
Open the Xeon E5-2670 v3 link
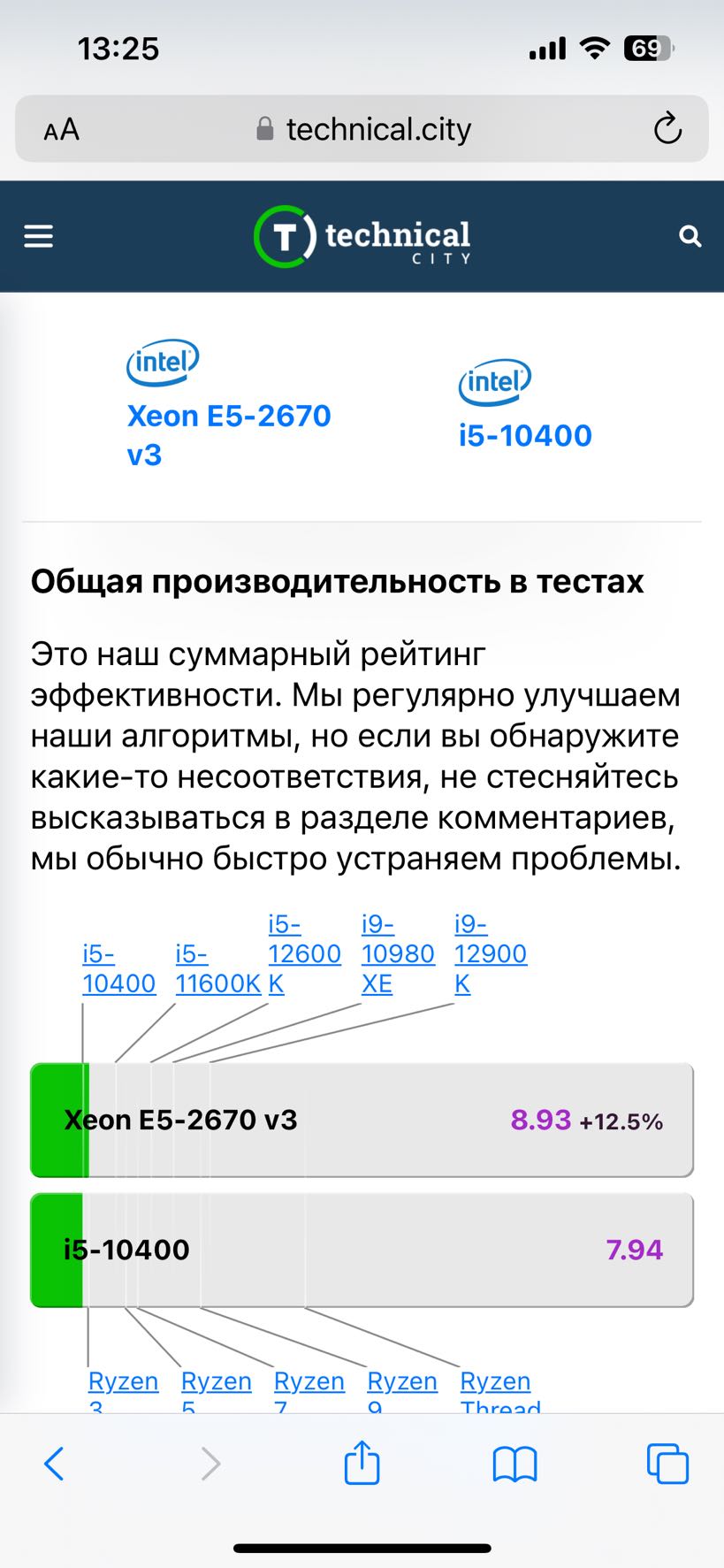click(x=229, y=434)
